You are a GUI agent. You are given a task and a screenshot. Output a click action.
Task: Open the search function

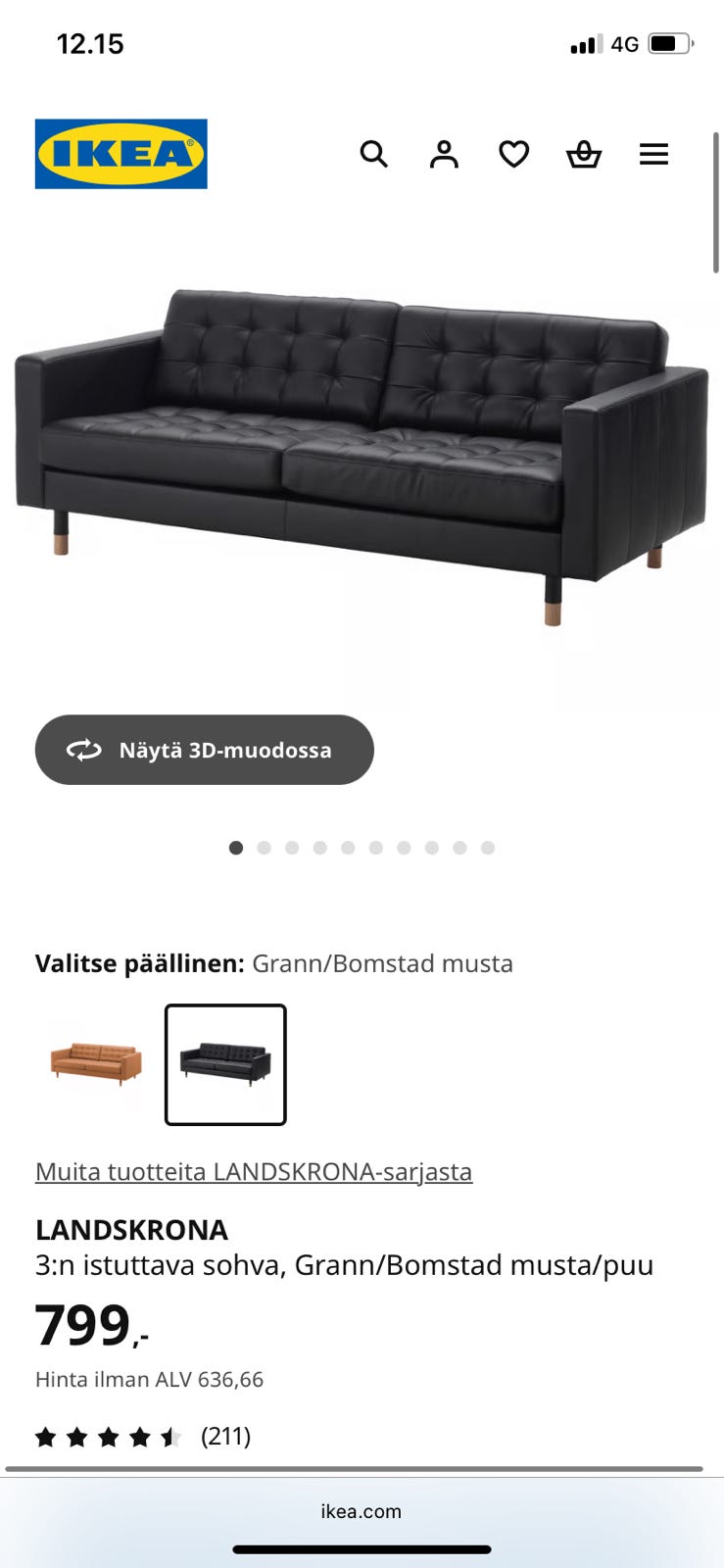pyautogui.click(x=374, y=154)
